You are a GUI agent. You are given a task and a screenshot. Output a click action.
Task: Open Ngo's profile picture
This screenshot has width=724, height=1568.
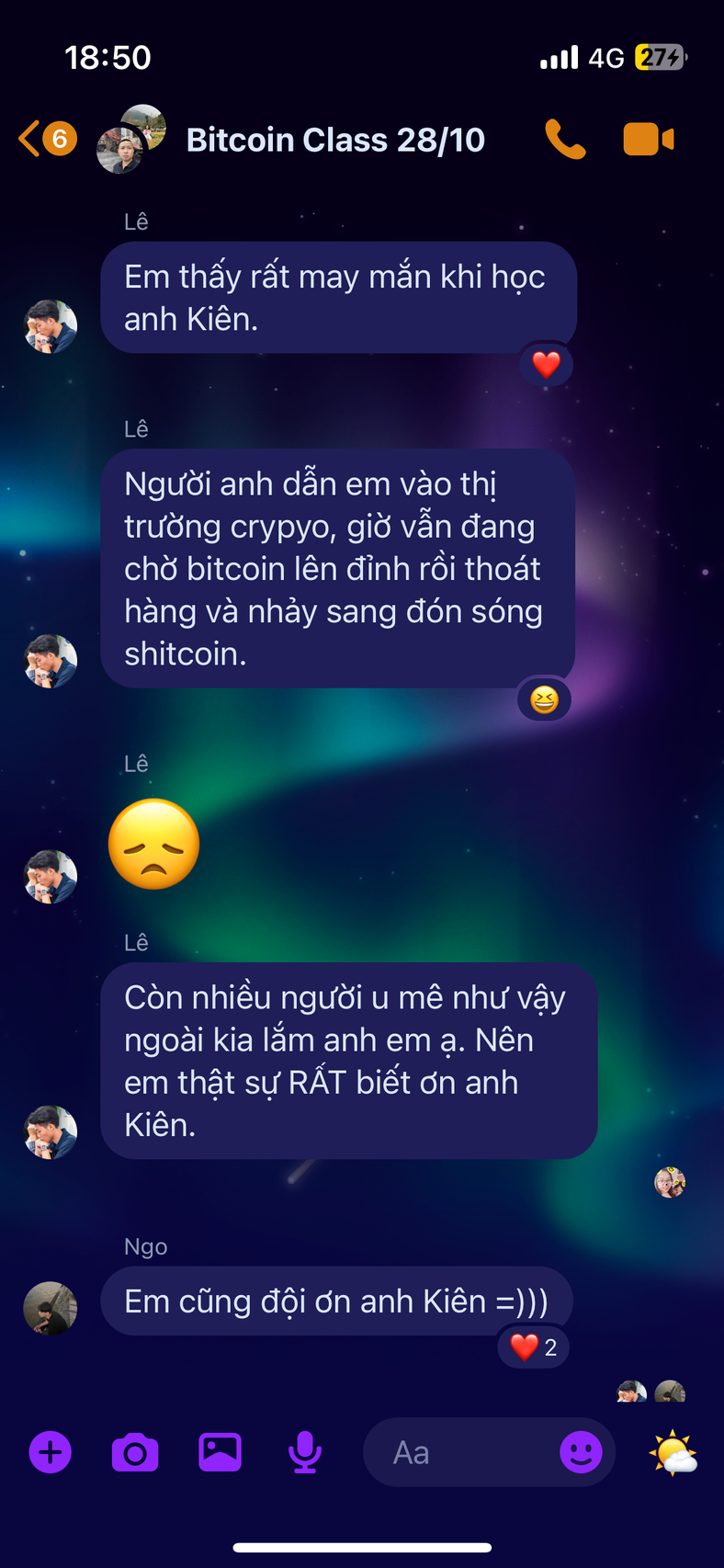point(50,1308)
